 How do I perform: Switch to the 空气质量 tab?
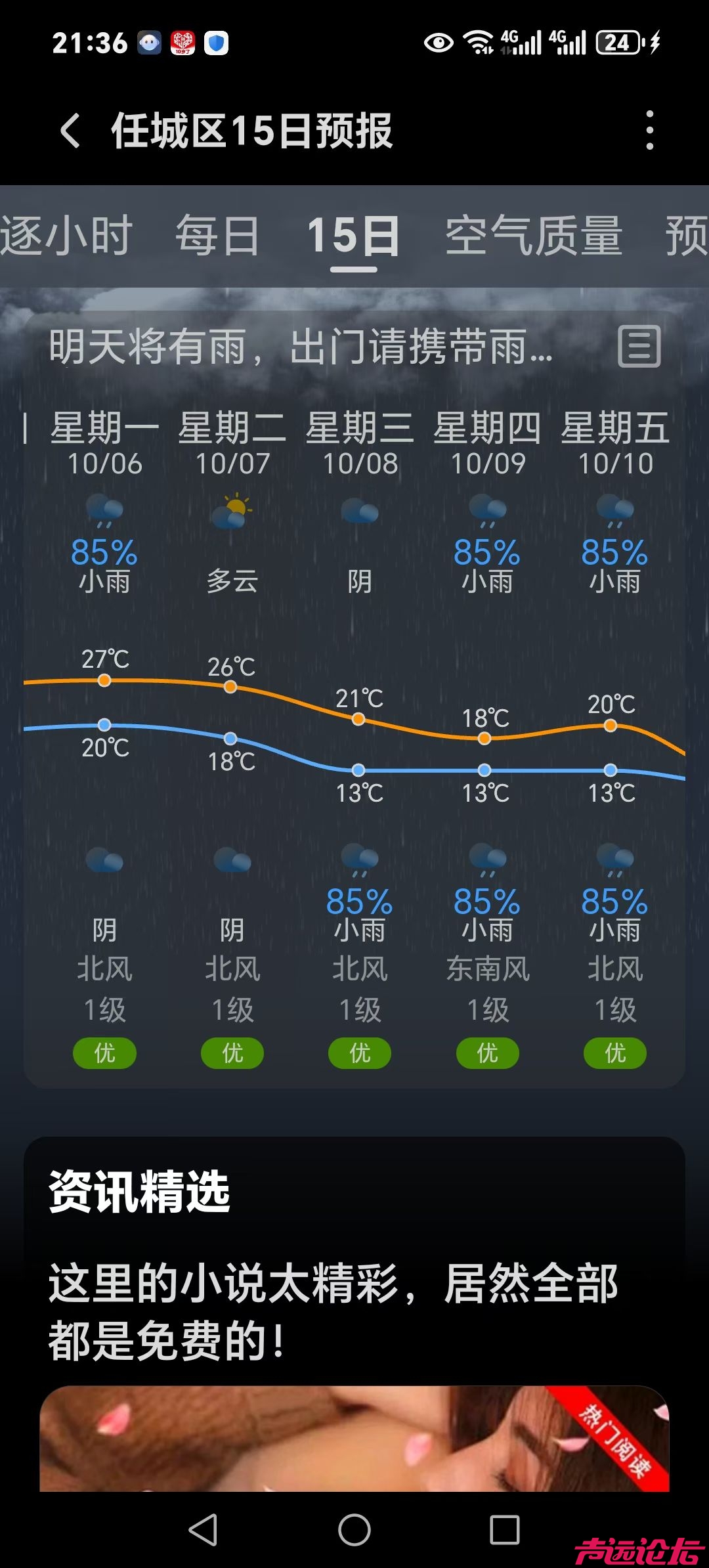[x=533, y=236]
